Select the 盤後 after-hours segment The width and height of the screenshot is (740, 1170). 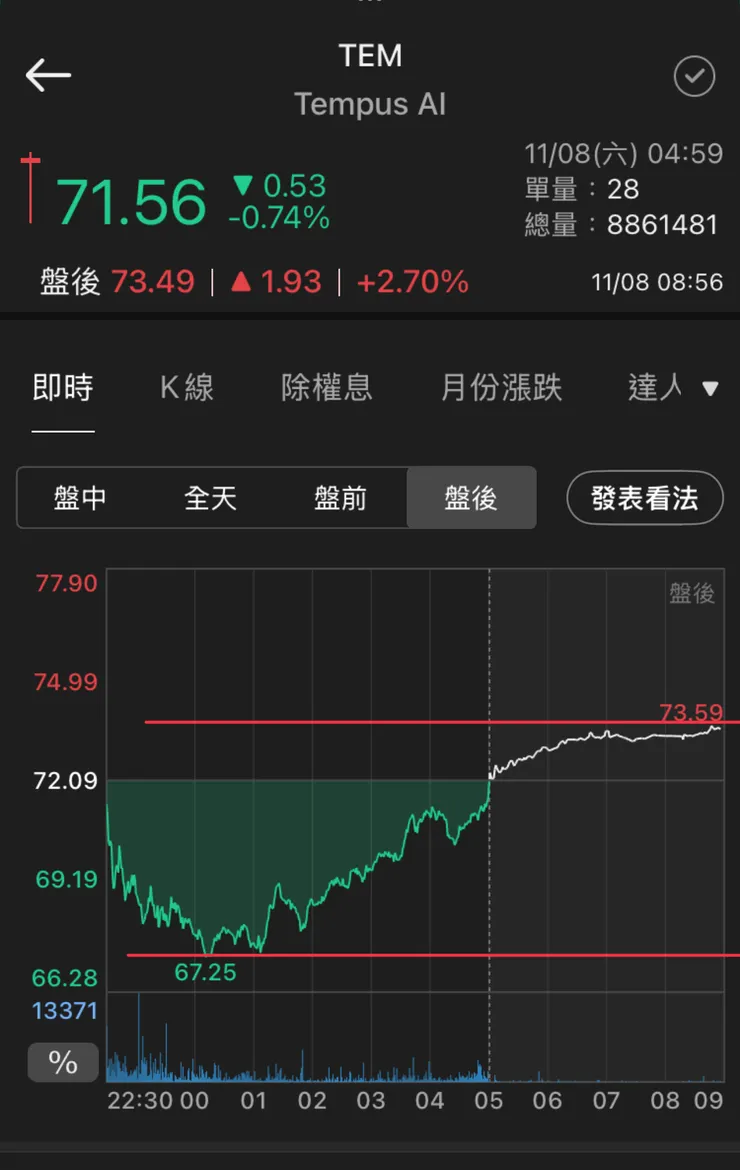point(471,498)
